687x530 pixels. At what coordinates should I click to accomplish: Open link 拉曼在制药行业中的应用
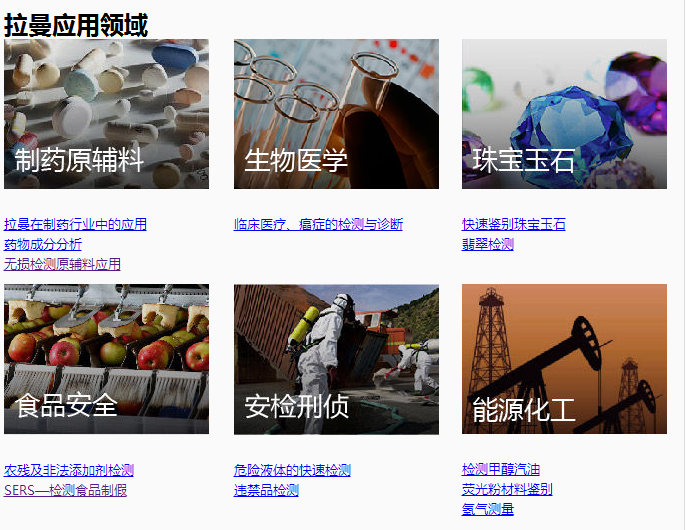75,225
